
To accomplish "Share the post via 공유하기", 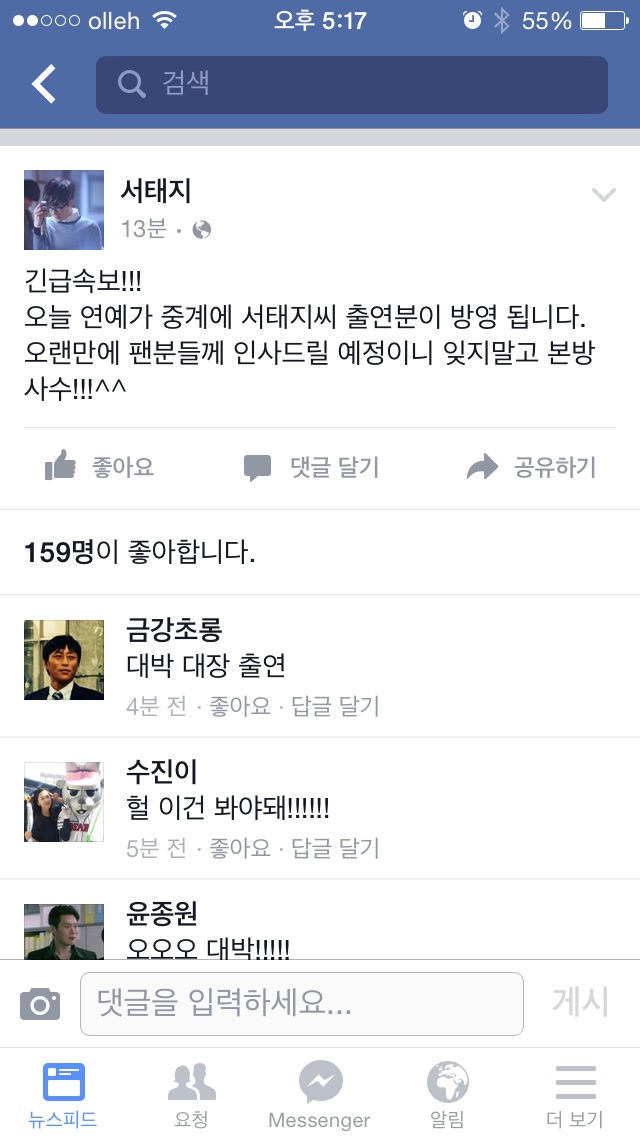I will [531, 468].
